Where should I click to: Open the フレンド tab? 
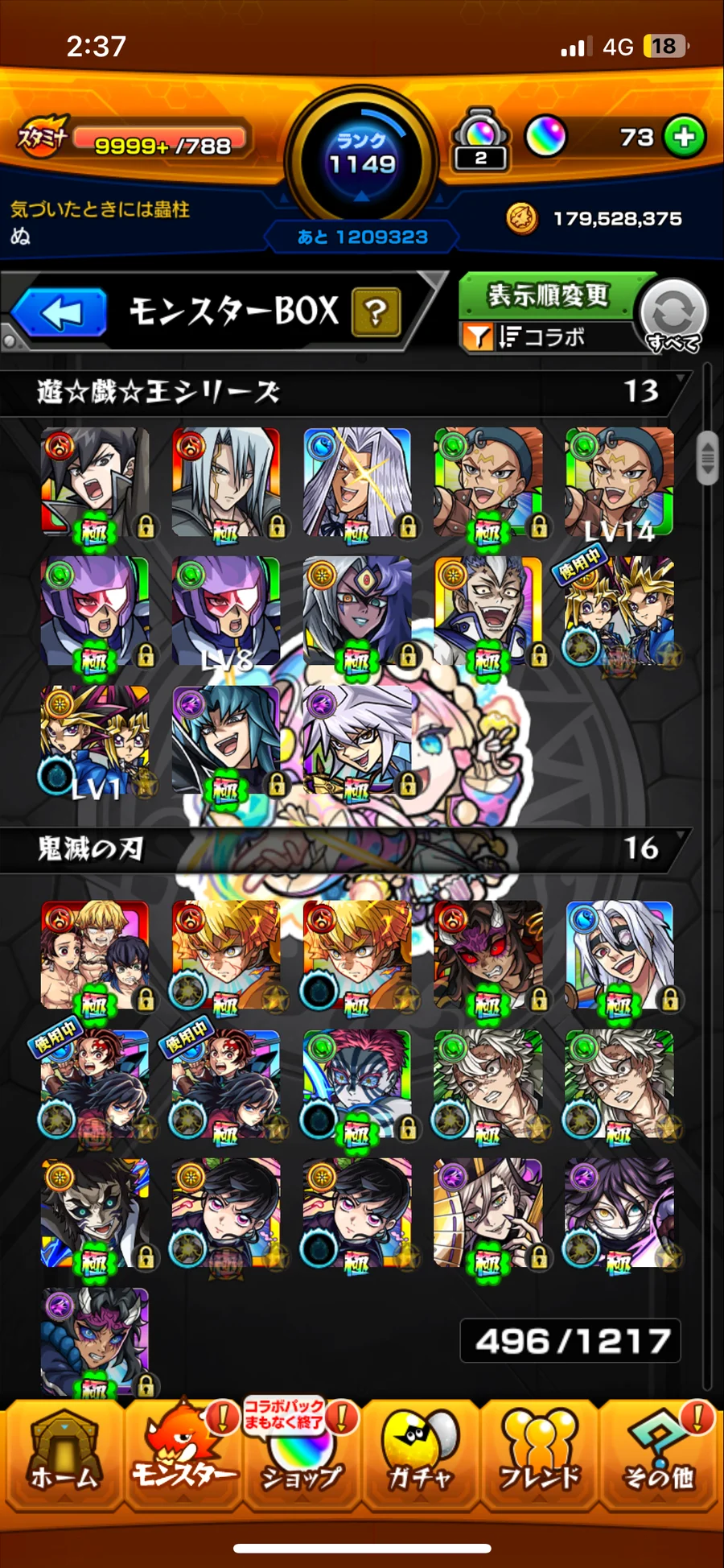tap(539, 1456)
